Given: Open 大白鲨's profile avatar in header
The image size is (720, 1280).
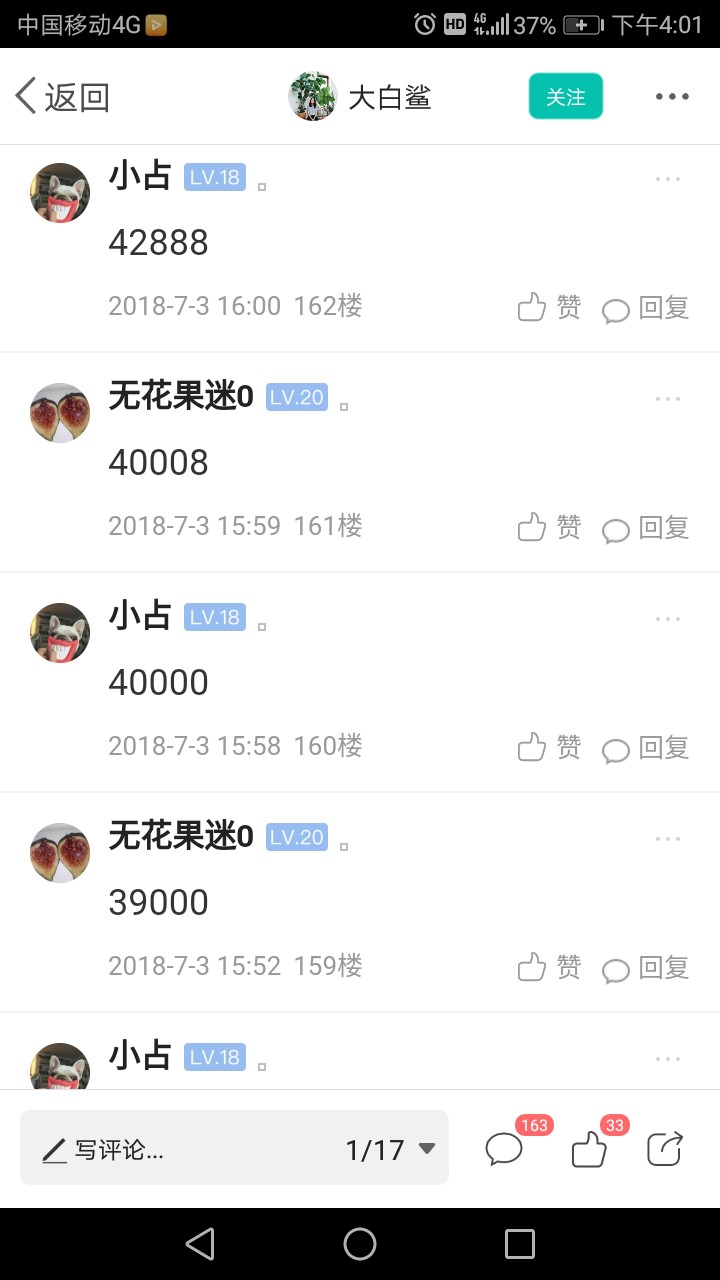Looking at the screenshot, I should point(312,97).
